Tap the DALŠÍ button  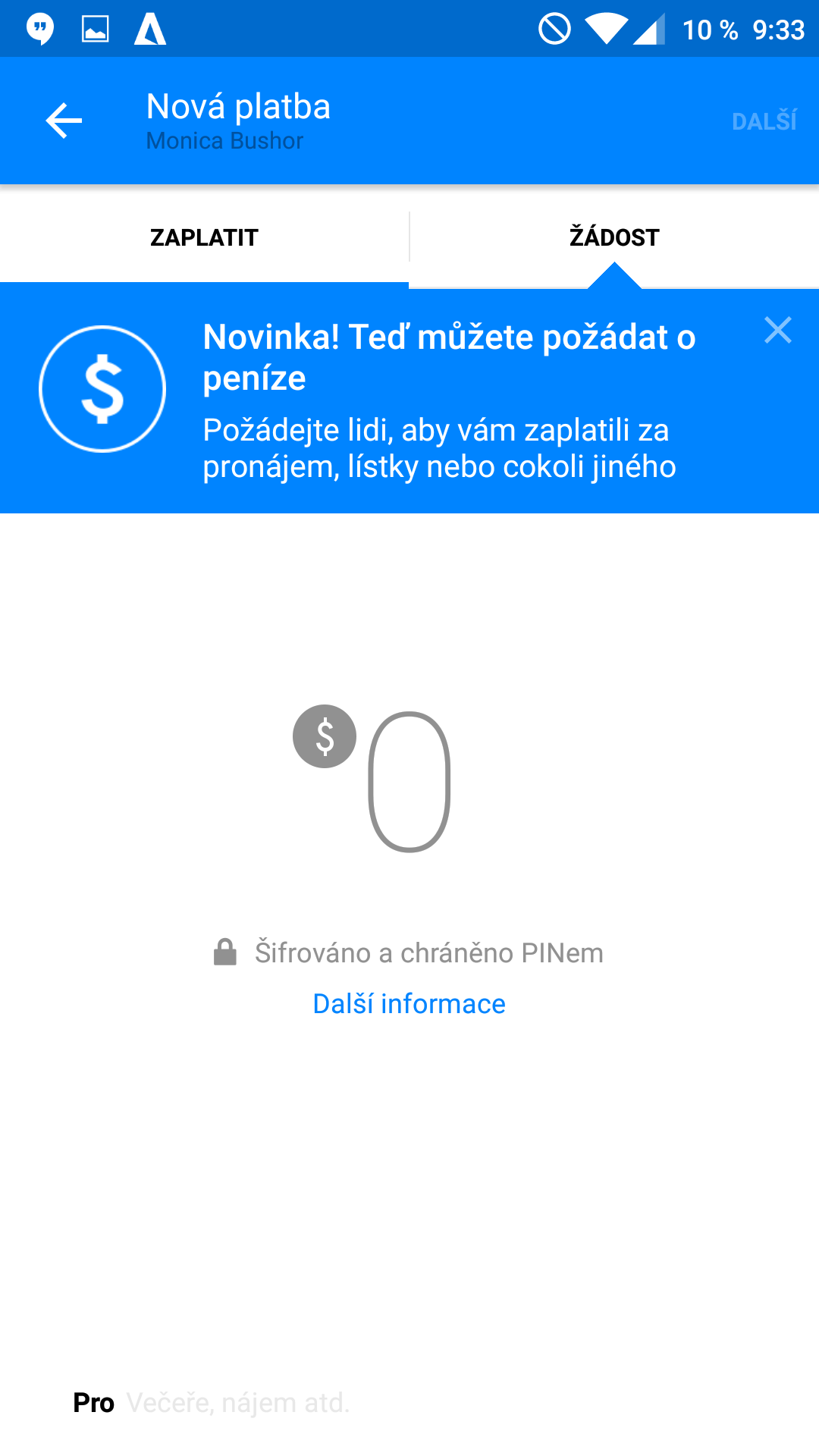point(764,121)
